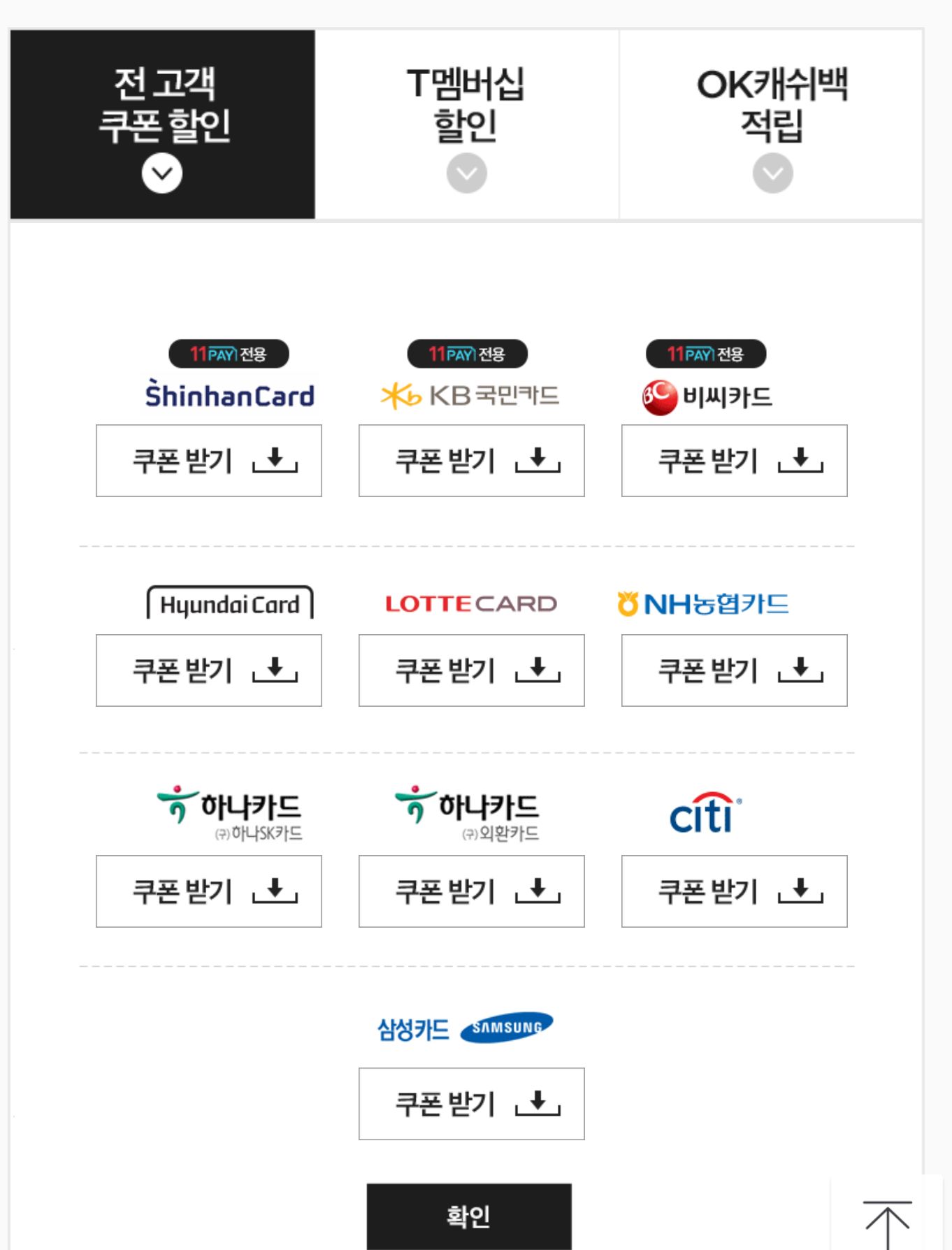Switch to the OK캐쉬백 적립 tab
Viewport: 952px width, 1250px height.
[x=771, y=124]
